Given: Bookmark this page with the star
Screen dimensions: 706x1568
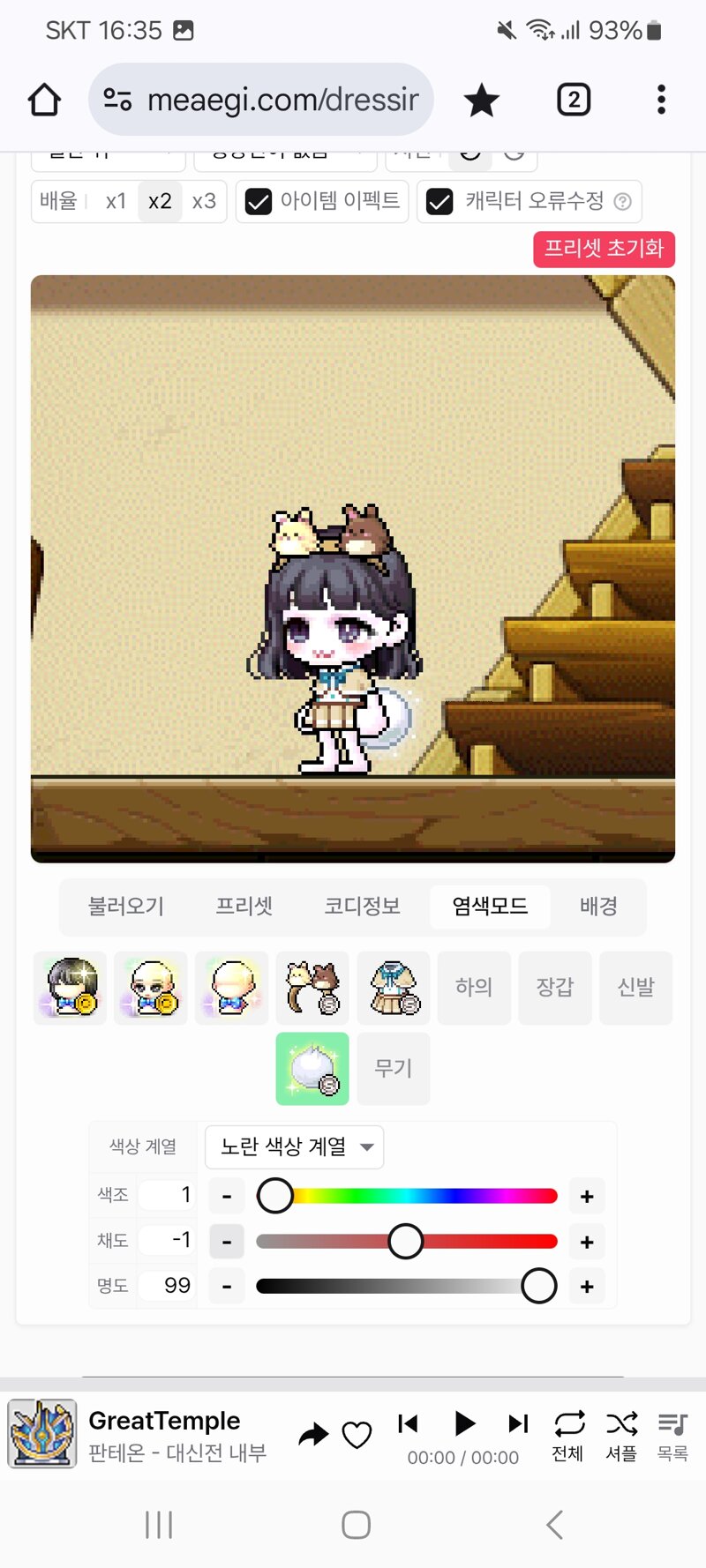Looking at the screenshot, I should pyautogui.click(x=482, y=100).
